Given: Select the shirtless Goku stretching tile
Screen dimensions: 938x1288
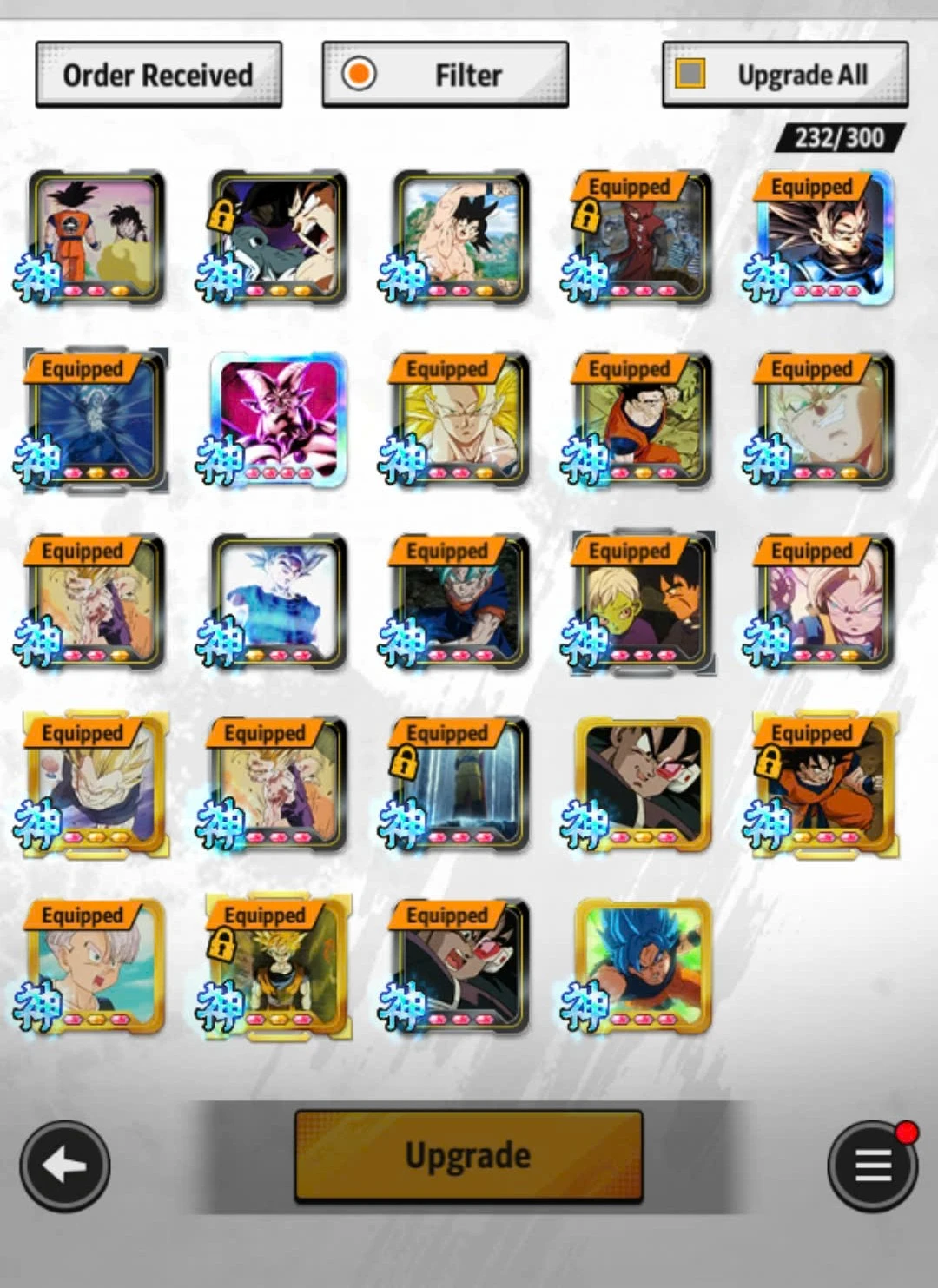Looking at the screenshot, I should [460, 236].
